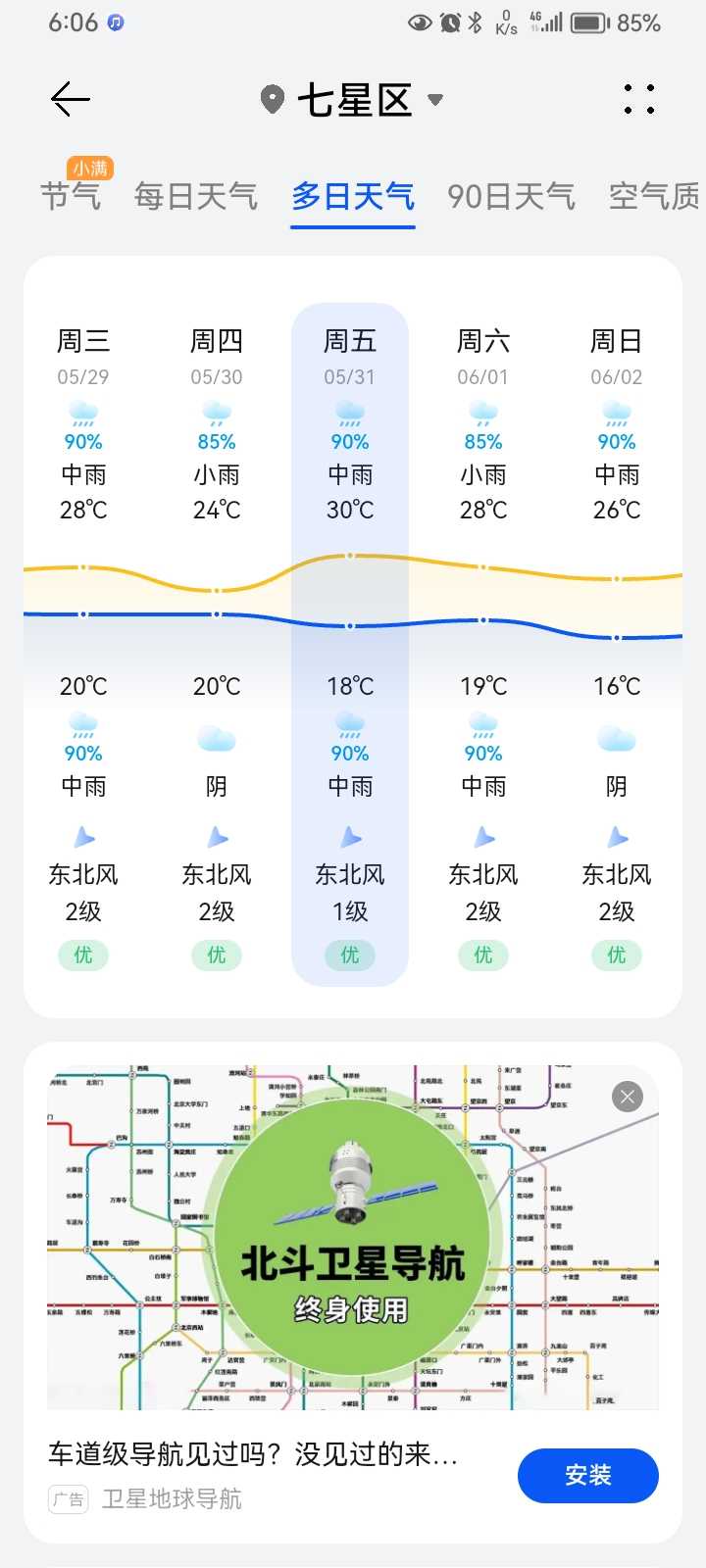Open the 北斗卫星导航 ad image
This screenshot has height=1568, width=706.
coord(353,1237)
